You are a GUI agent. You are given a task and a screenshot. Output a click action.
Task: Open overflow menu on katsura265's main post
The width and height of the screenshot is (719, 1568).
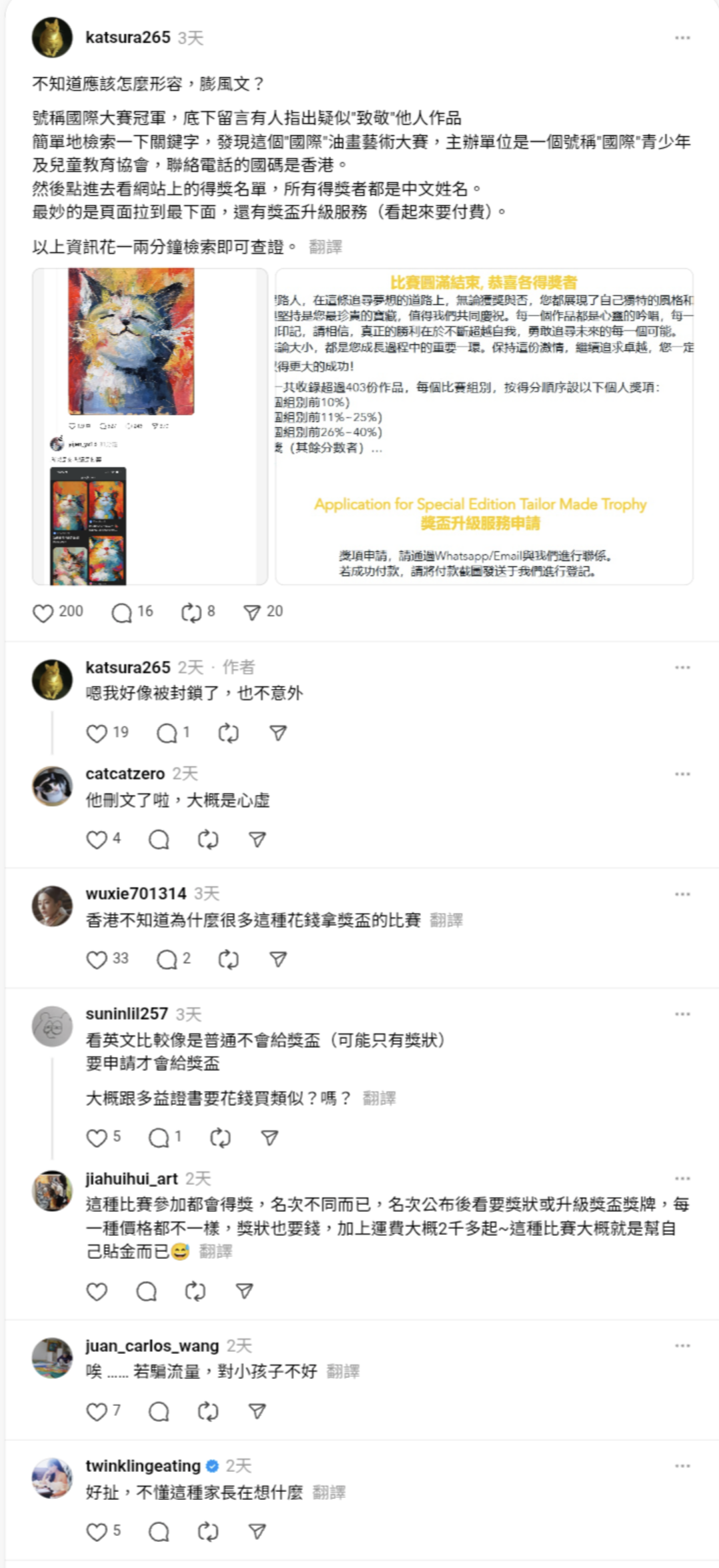[682, 37]
